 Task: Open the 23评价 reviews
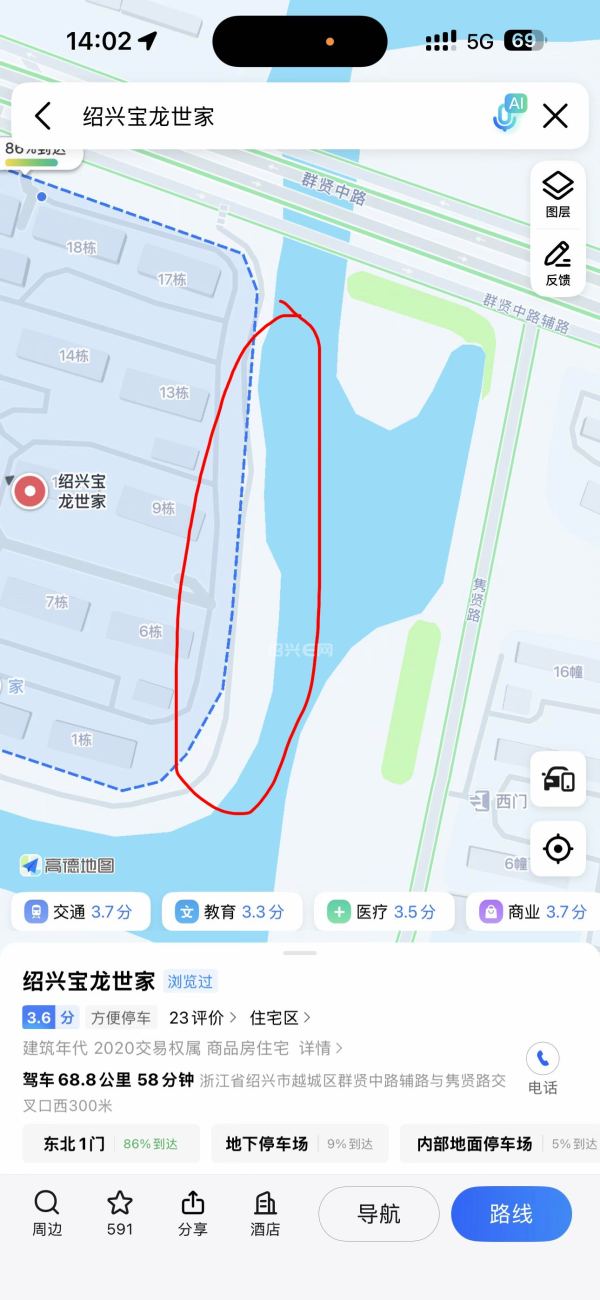point(202,1018)
